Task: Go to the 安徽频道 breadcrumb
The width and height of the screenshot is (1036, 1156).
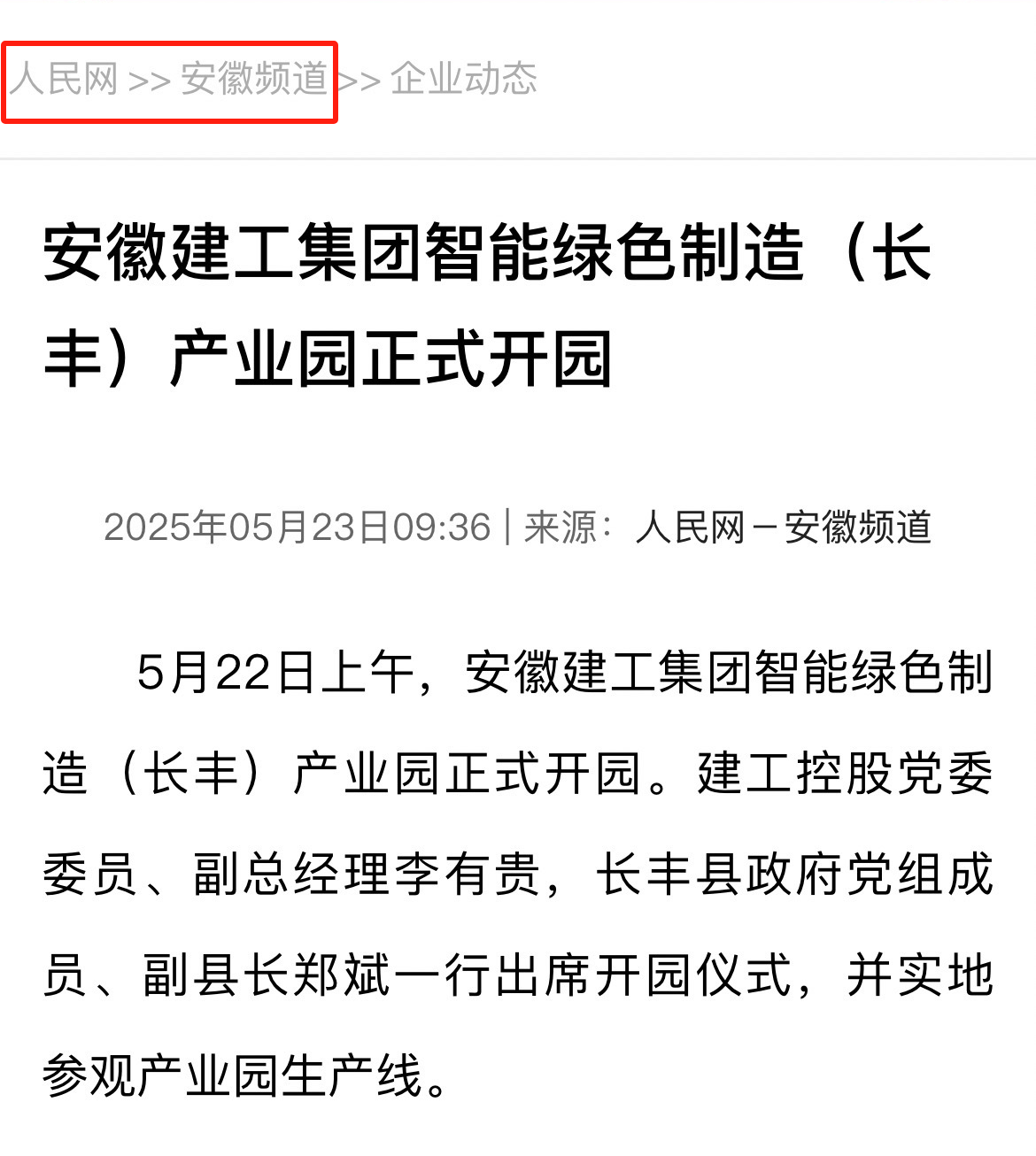Action: click(x=254, y=79)
